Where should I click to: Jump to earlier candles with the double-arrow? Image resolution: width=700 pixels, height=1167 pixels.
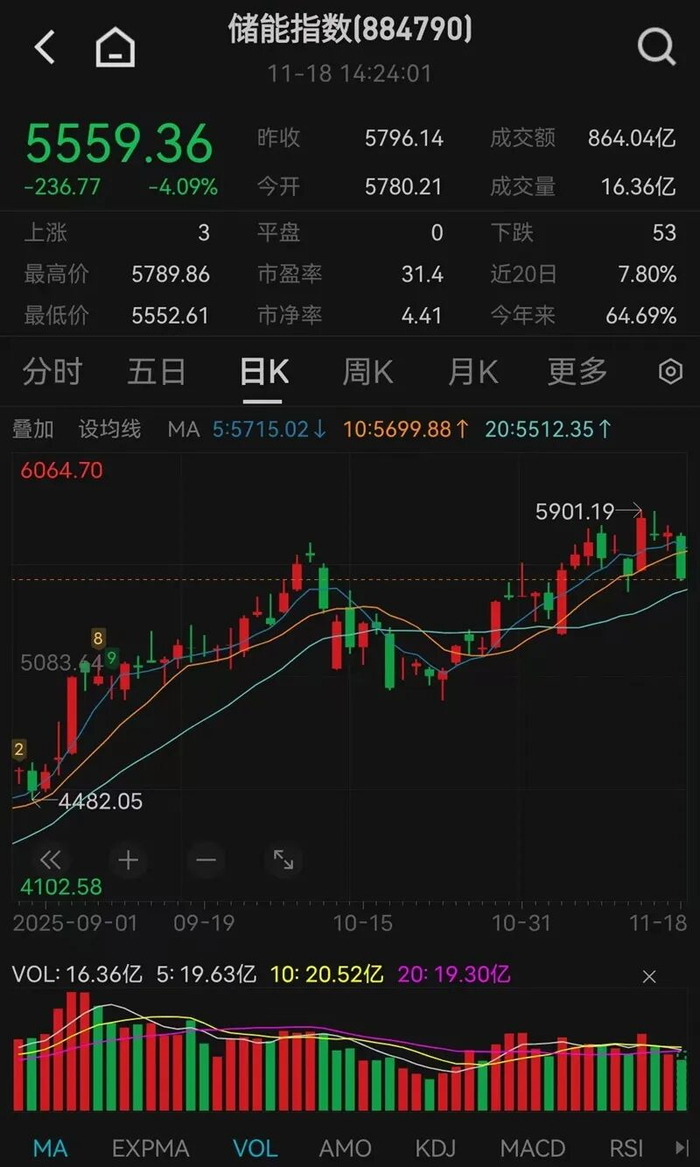click(50, 859)
